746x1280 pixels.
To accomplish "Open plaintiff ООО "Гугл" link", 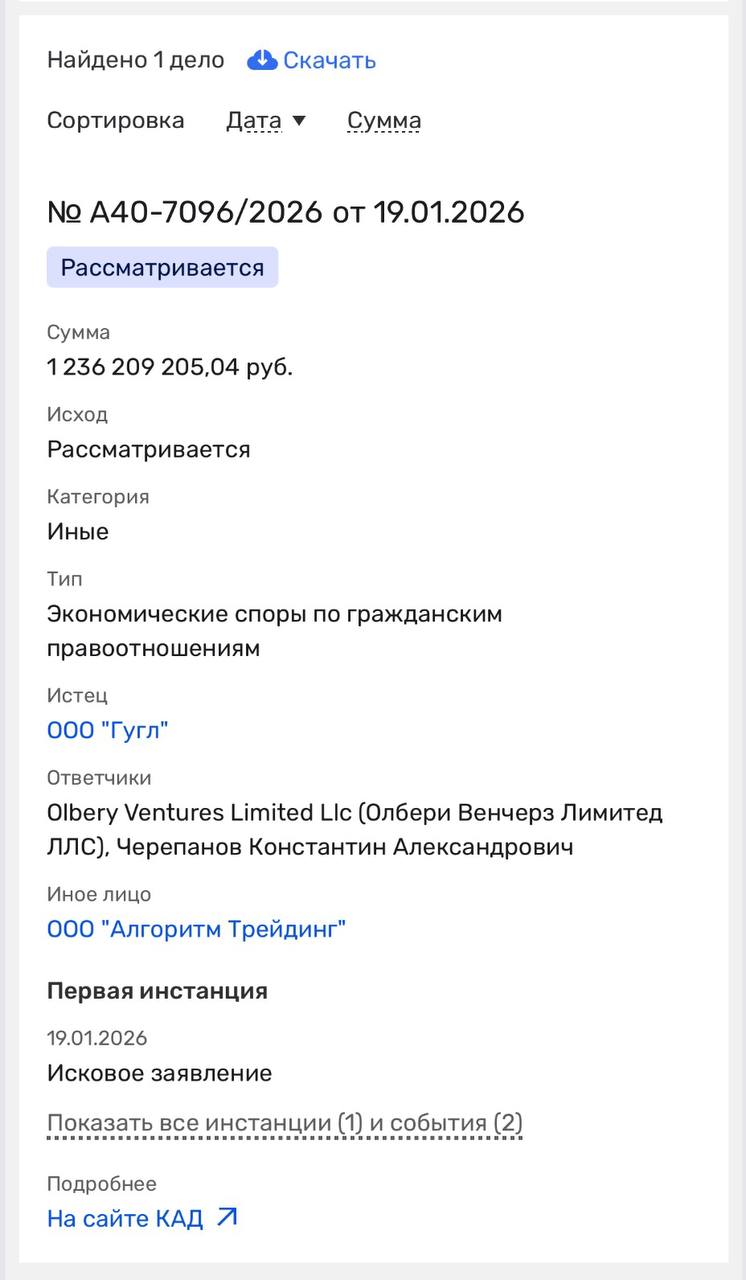I will pos(108,730).
